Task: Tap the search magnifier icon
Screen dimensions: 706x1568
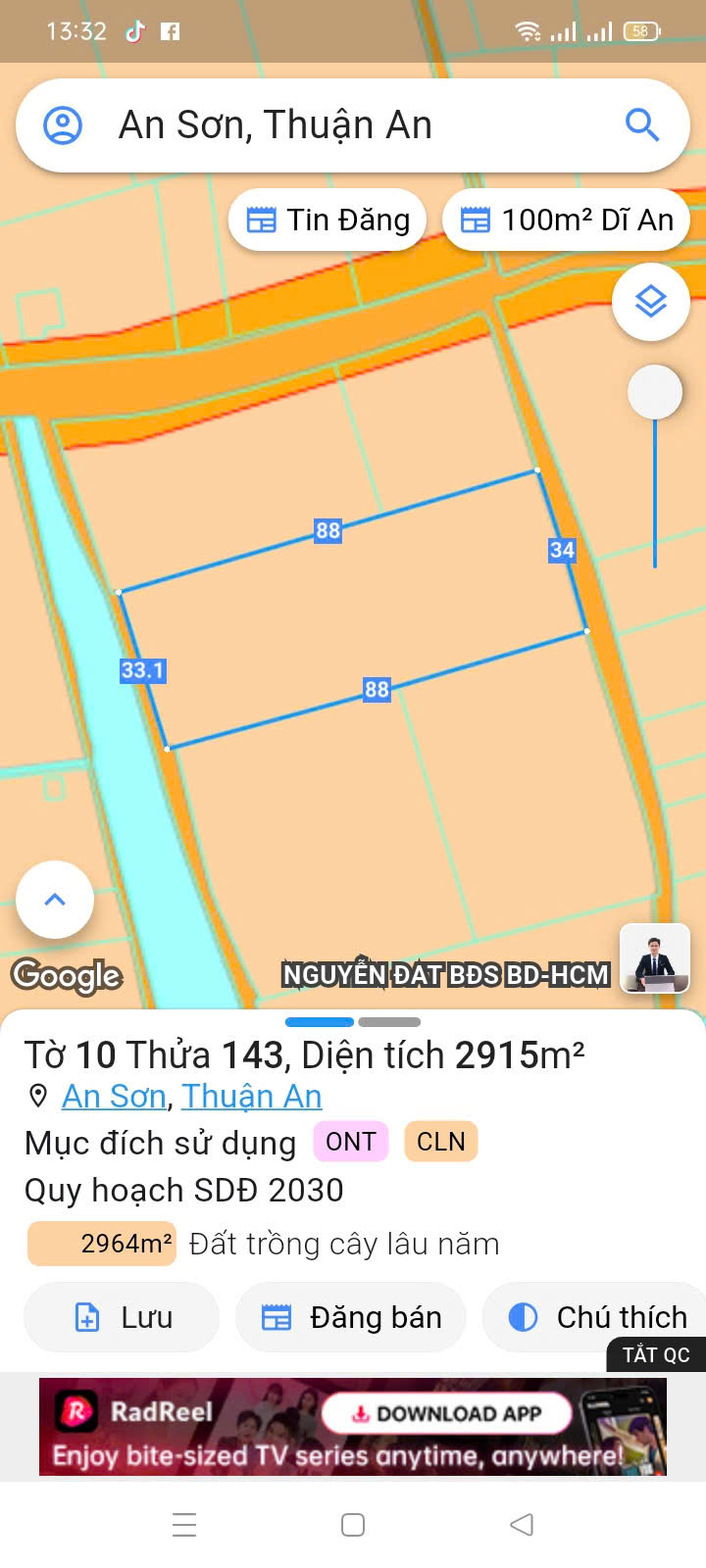Action: [x=642, y=125]
